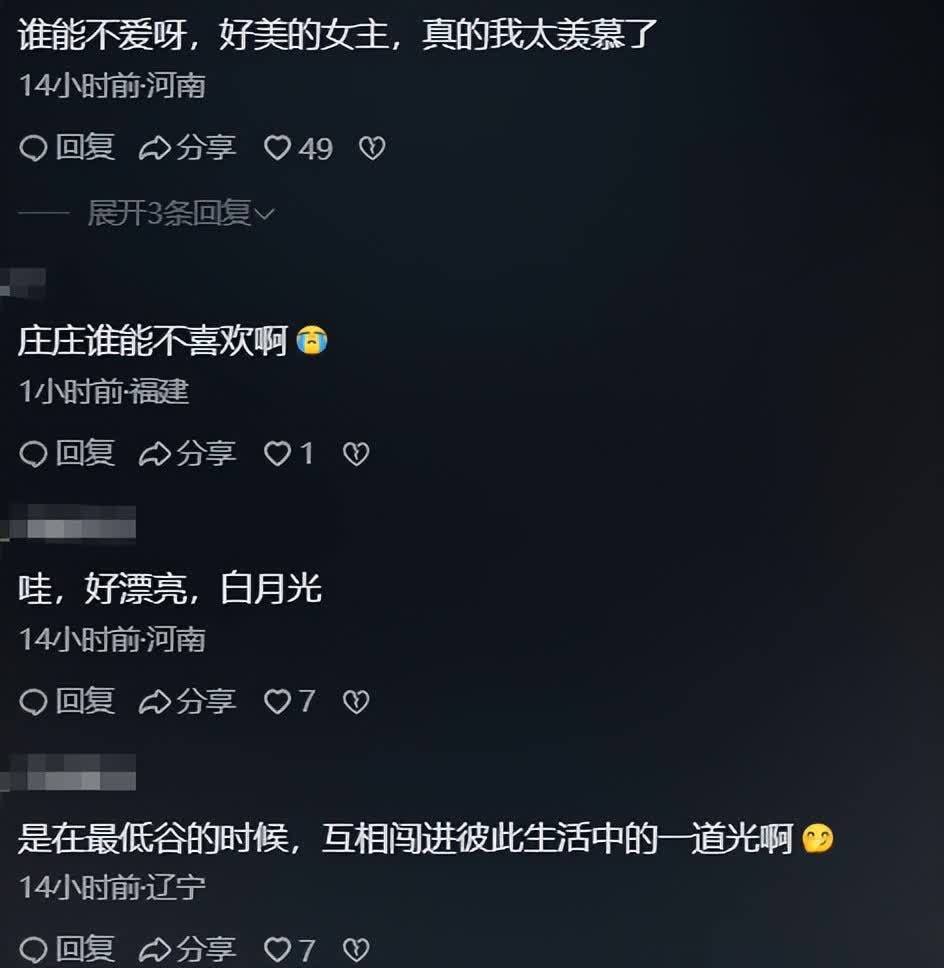The width and height of the screenshot is (944, 968).
Task: Dislike the 庄庄谁能不喜欢啊 comment
Action: coord(356,454)
